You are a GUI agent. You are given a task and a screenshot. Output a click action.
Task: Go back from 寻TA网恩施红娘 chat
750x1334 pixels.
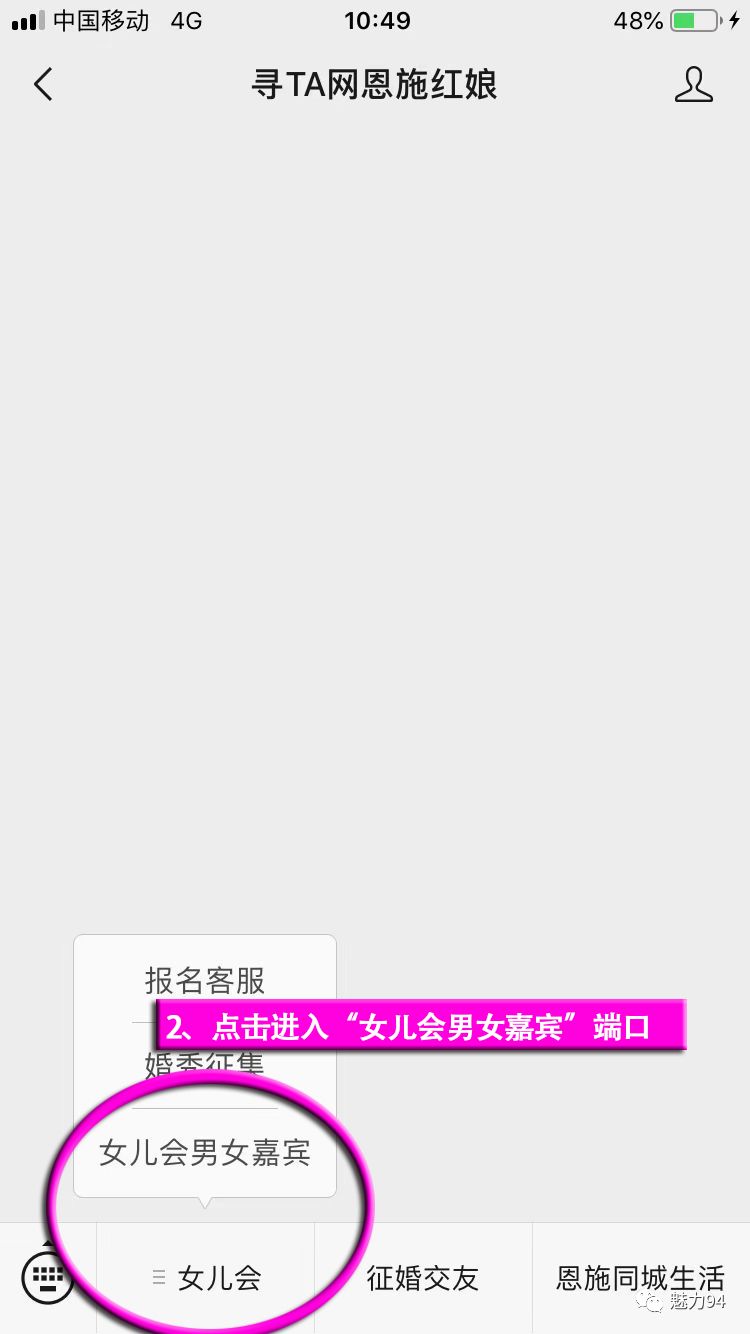click(x=43, y=85)
